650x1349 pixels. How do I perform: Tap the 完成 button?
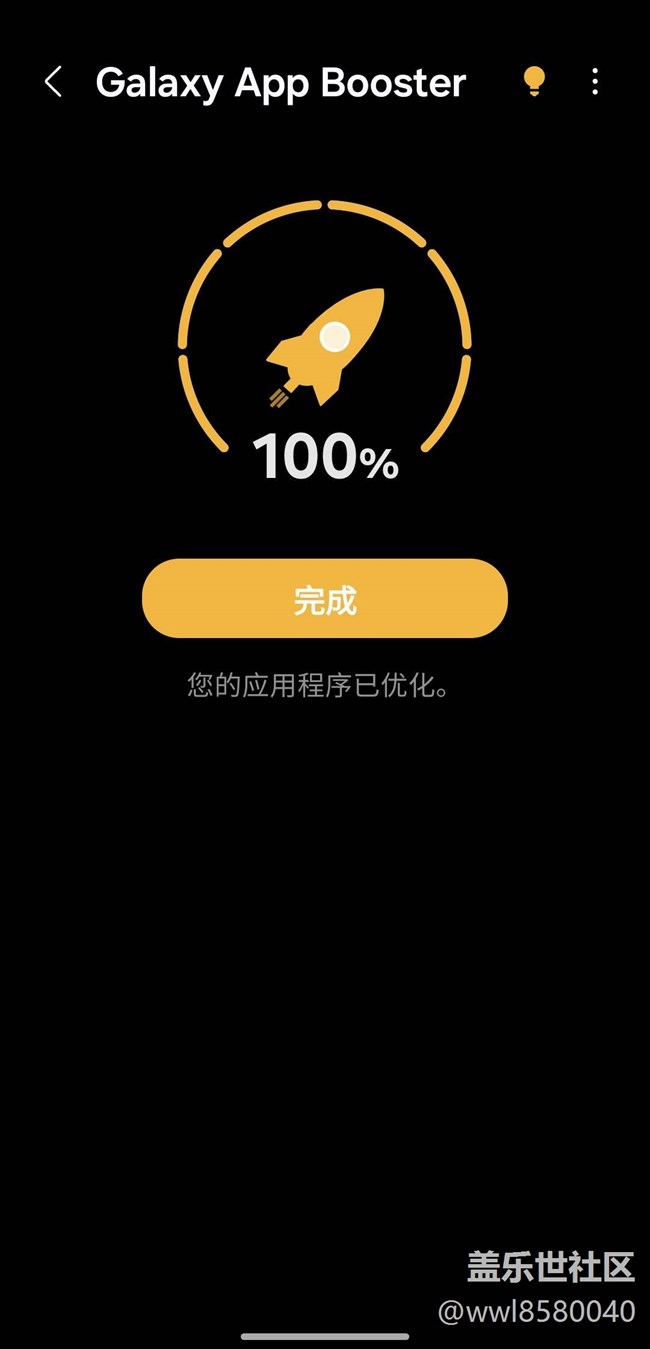(325, 598)
